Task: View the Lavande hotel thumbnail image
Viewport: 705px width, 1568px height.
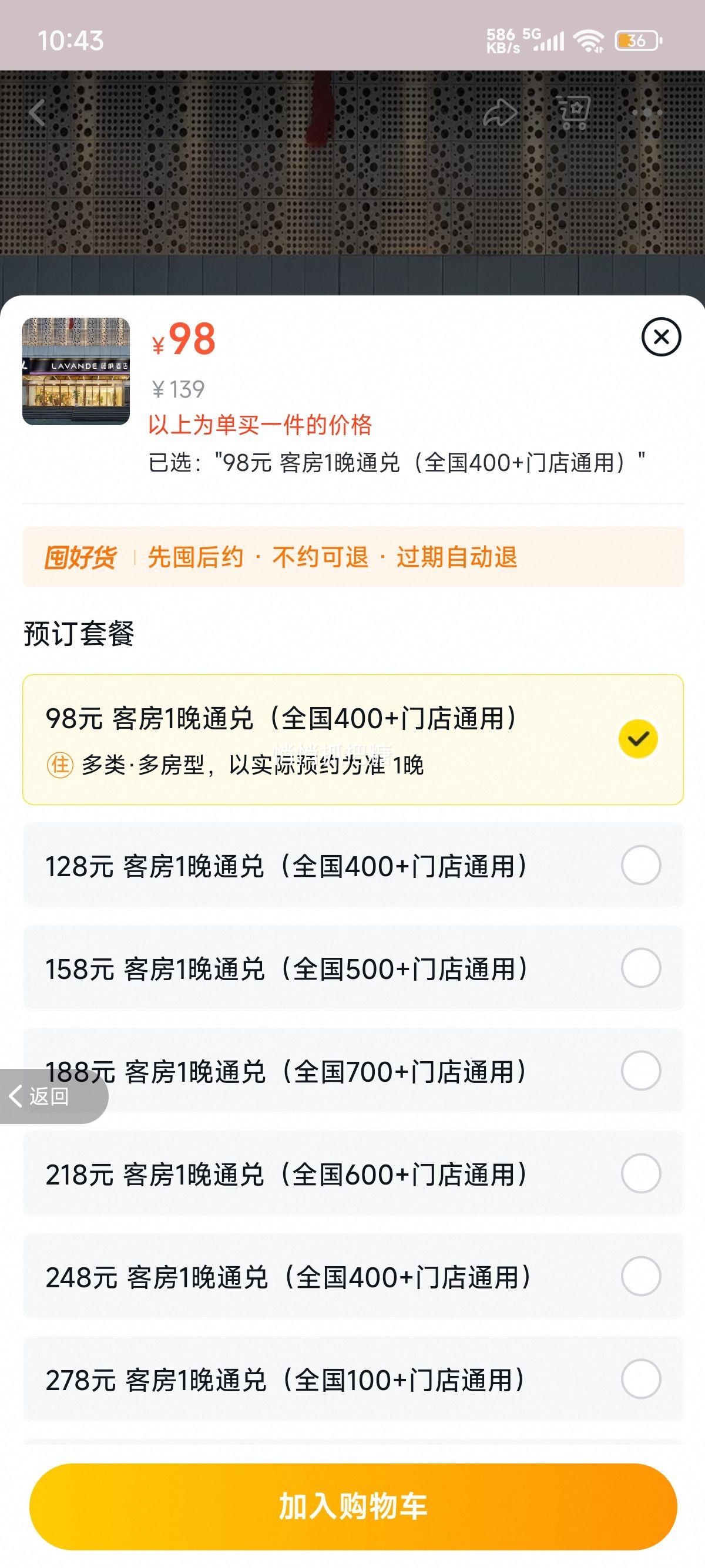Action: click(x=76, y=371)
